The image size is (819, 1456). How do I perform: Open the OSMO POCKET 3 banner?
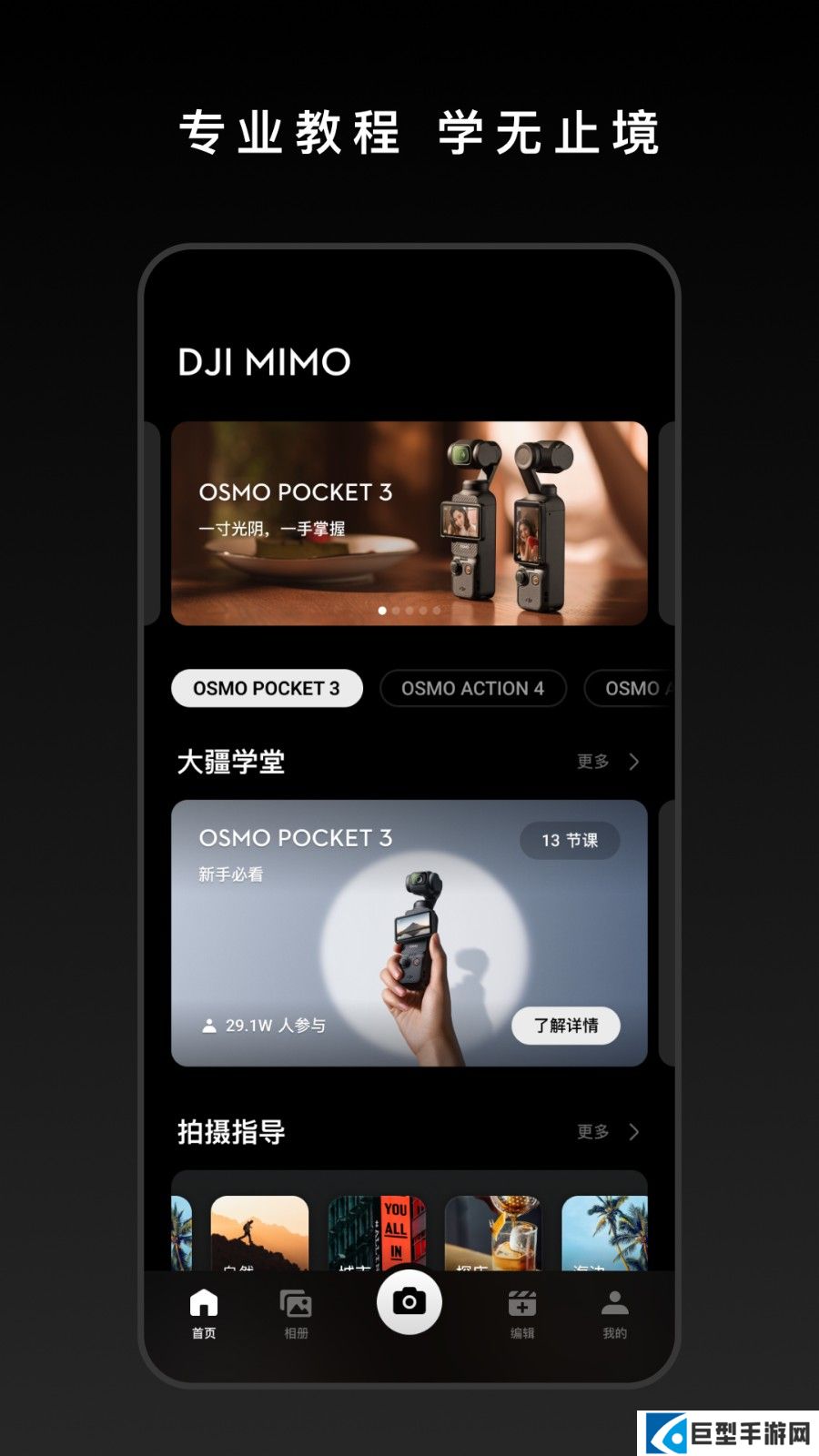[409, 523]
